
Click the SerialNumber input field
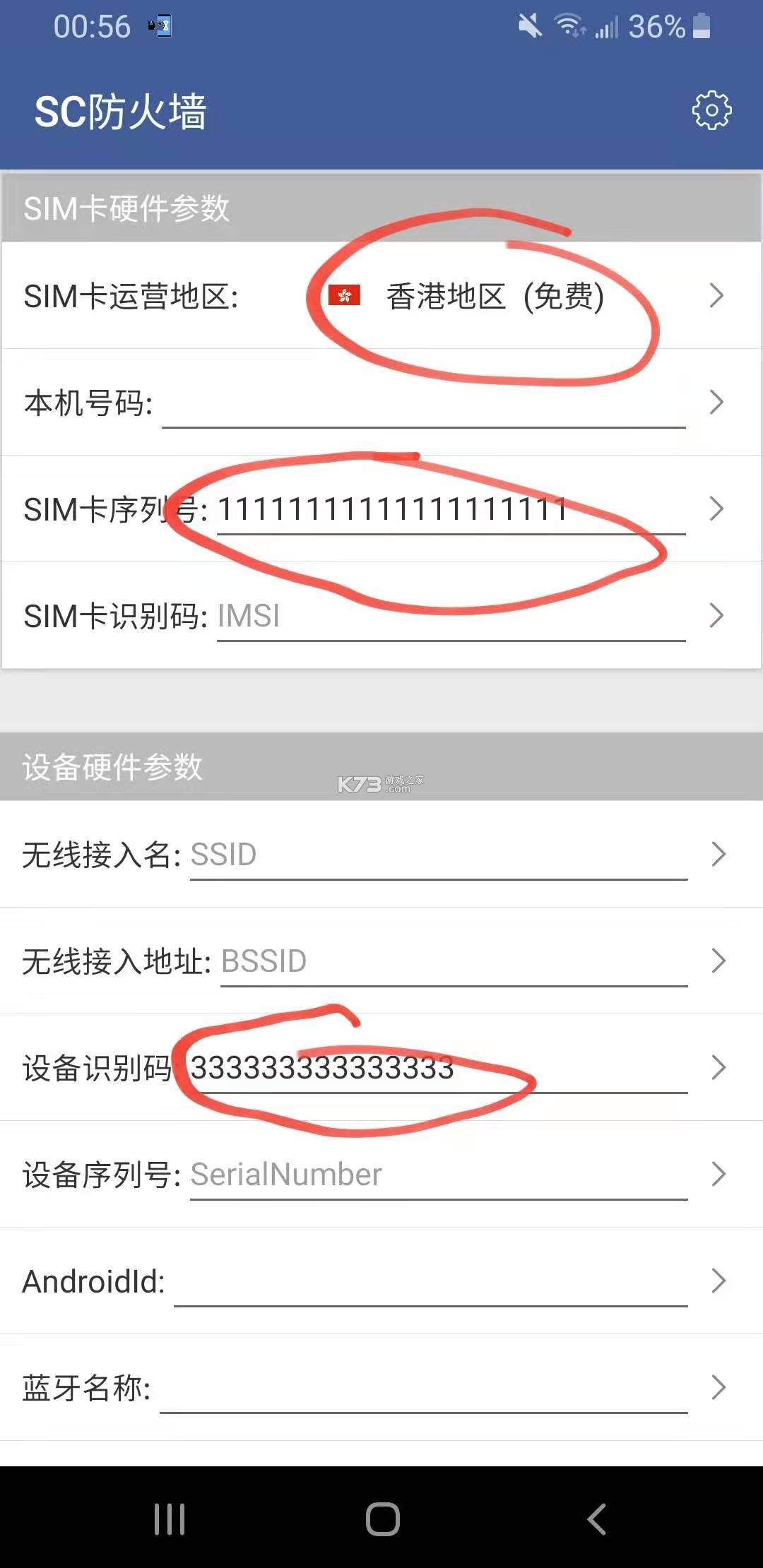(x=438, y=1175)
